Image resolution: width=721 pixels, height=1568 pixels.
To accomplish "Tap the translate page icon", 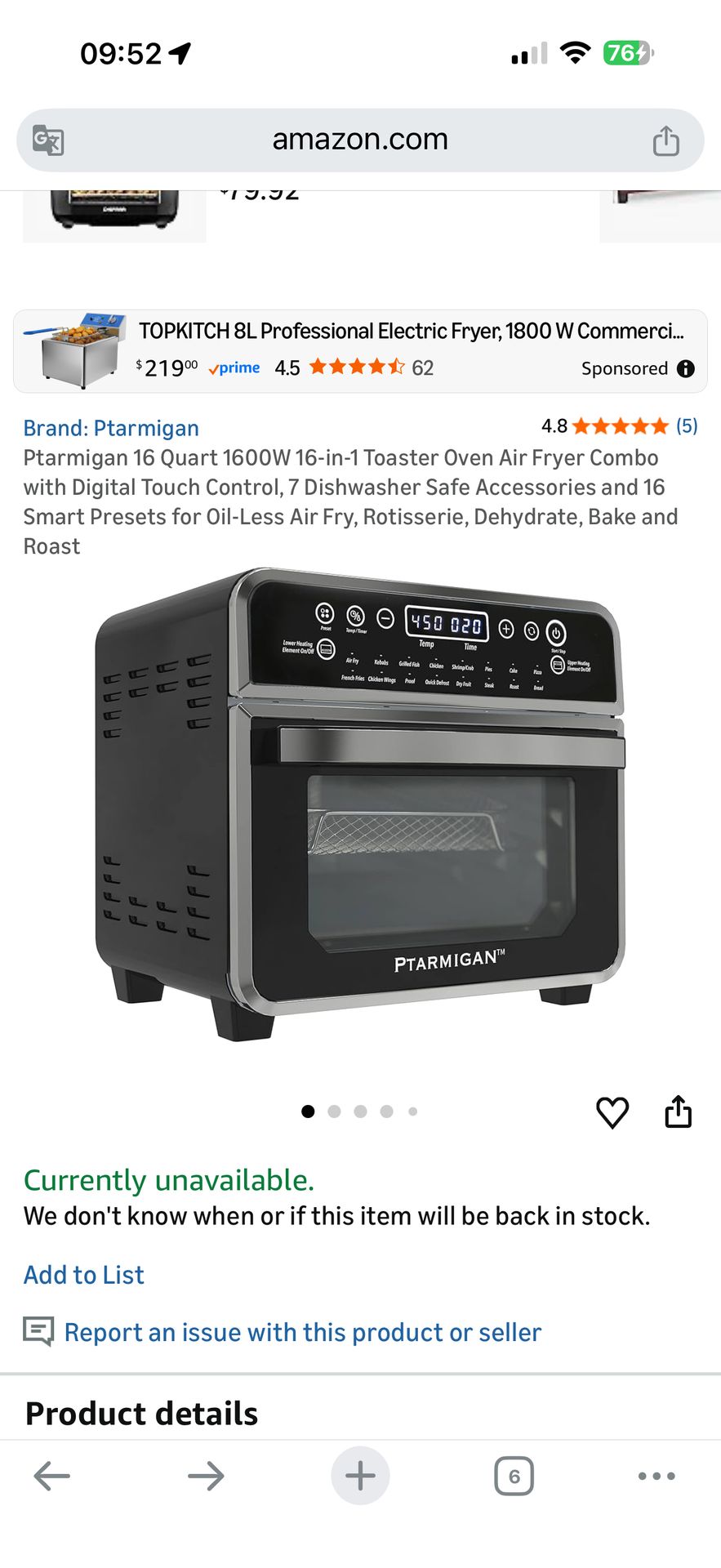I will pos(48,140).
